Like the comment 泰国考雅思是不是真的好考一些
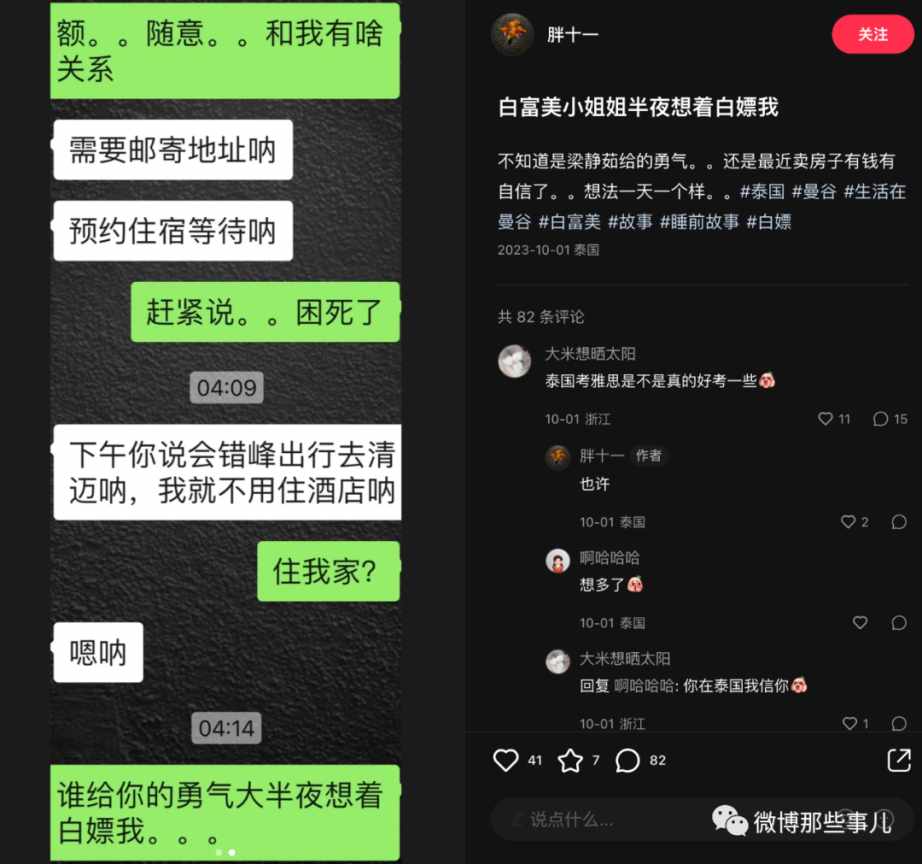Image resolution: width=922 pixels, height=864 pixels. point(825,419)
